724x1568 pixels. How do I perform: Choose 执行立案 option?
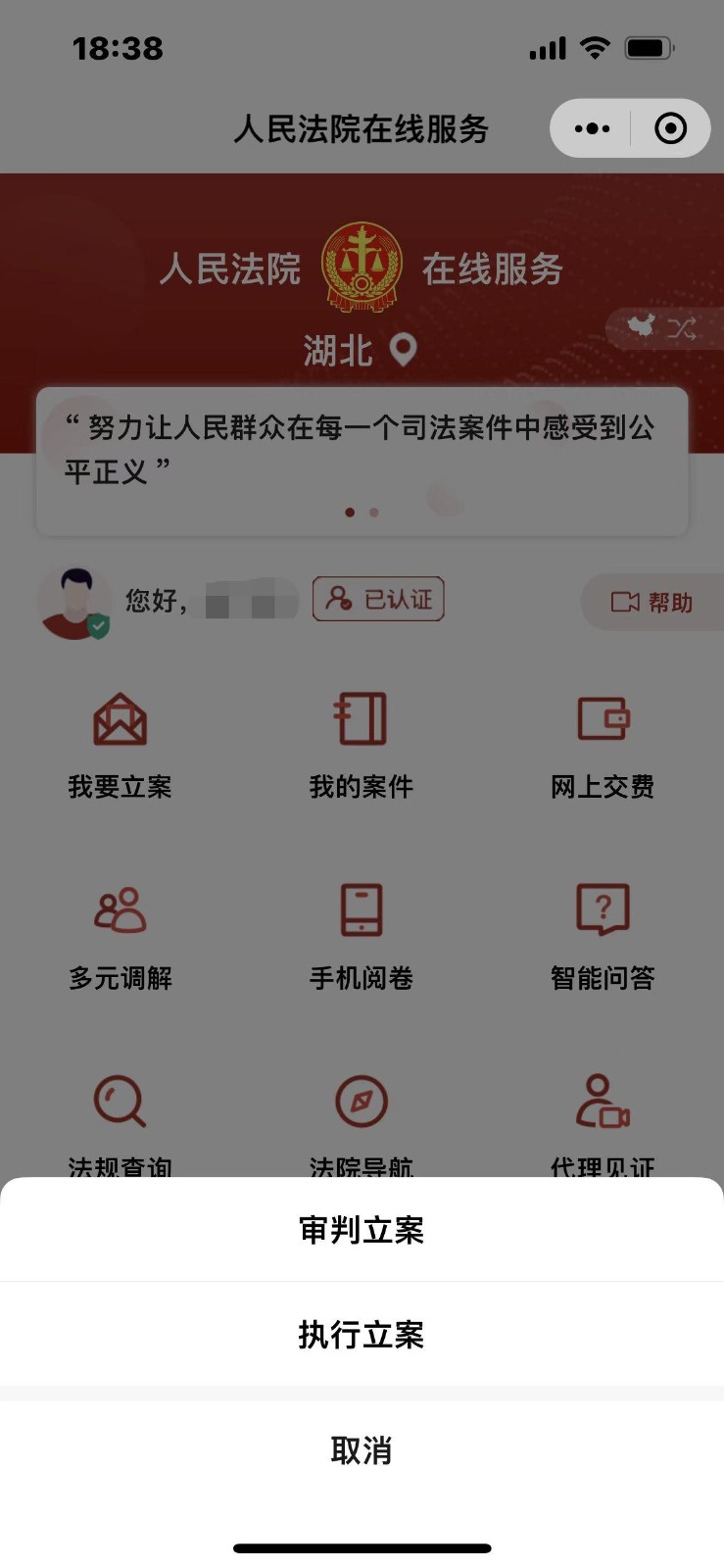[x=362, y=1335]
